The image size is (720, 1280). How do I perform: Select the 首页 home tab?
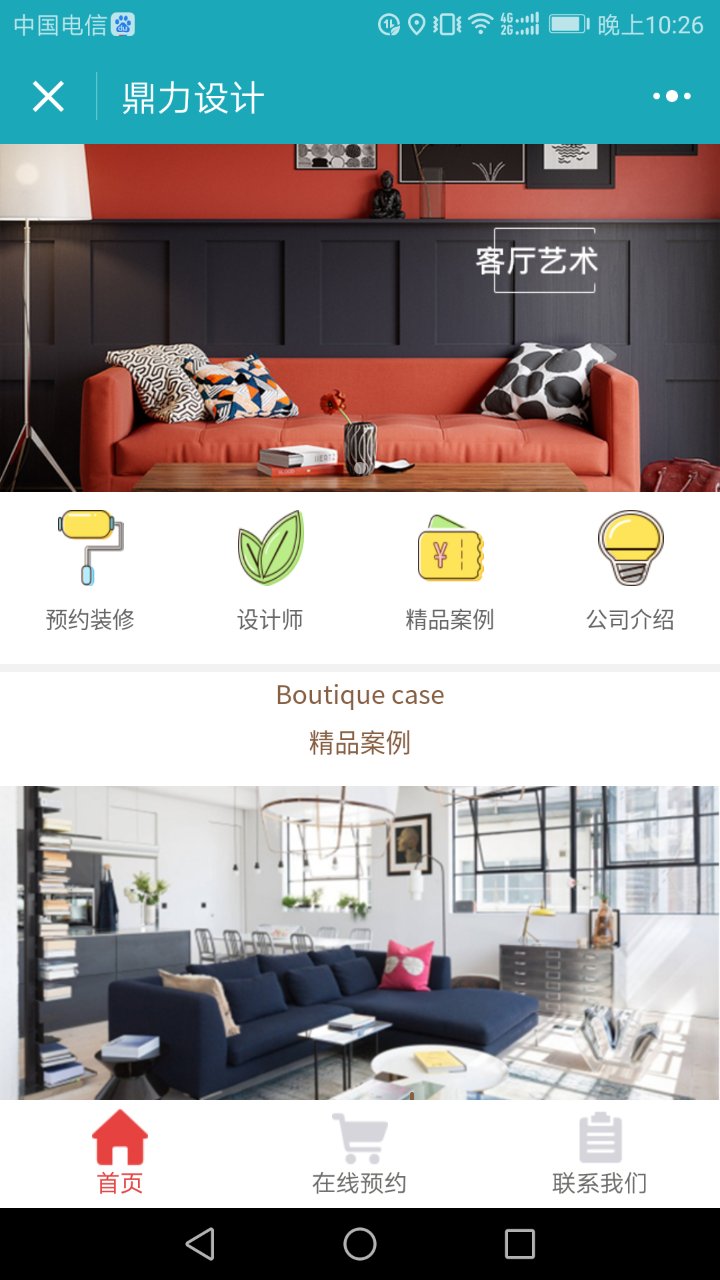(120, 1153)
